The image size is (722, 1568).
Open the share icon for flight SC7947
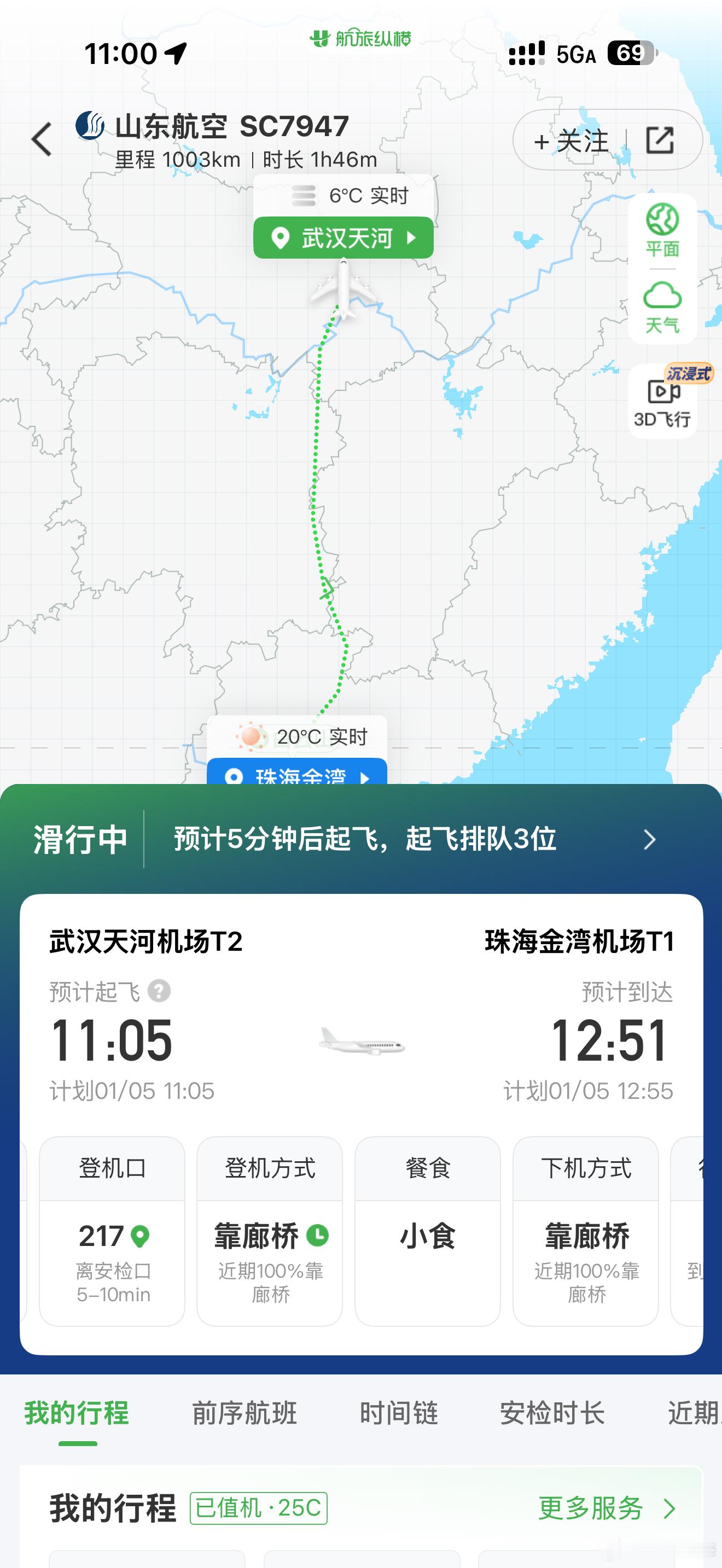coord(661,139)
